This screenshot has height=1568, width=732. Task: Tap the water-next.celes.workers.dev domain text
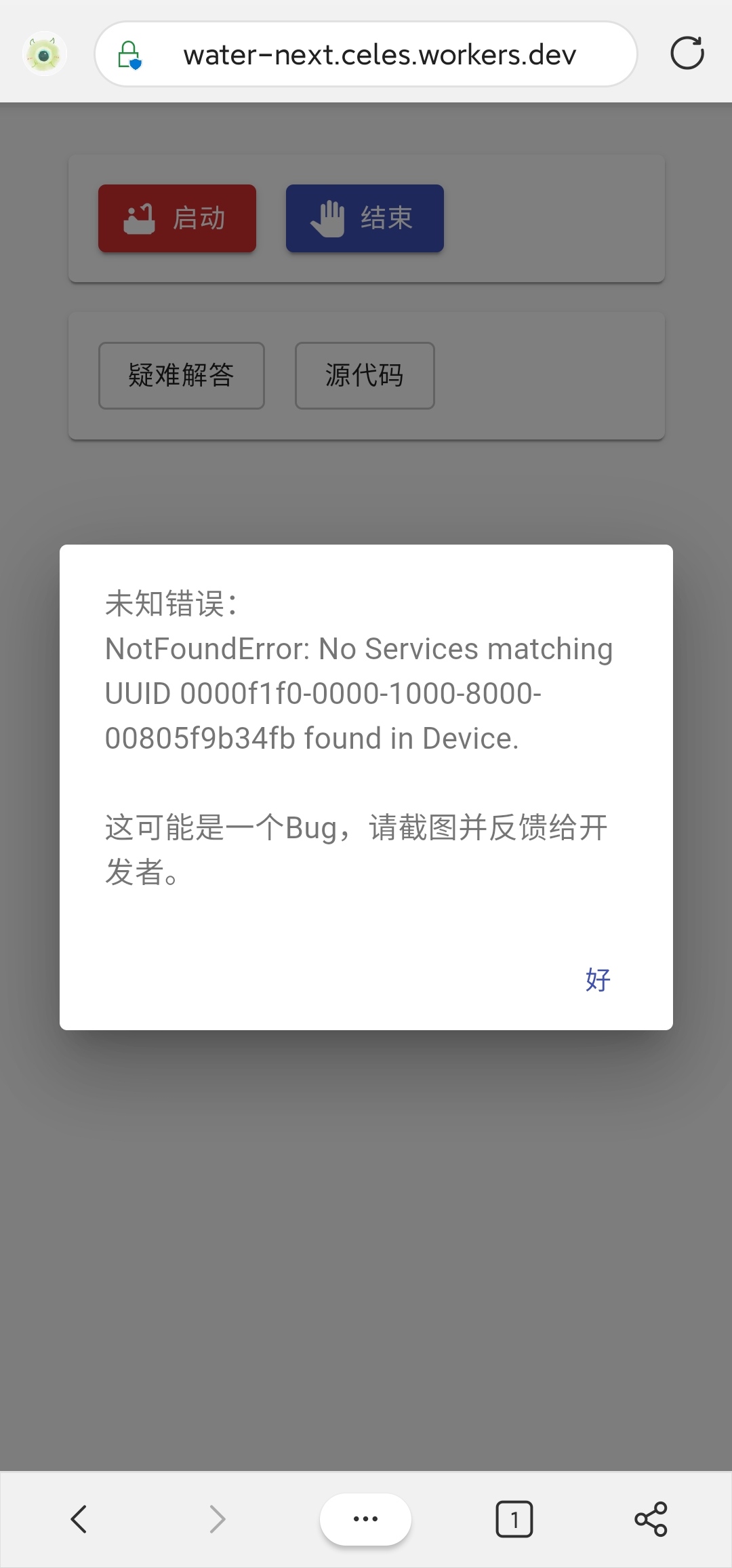380,54
